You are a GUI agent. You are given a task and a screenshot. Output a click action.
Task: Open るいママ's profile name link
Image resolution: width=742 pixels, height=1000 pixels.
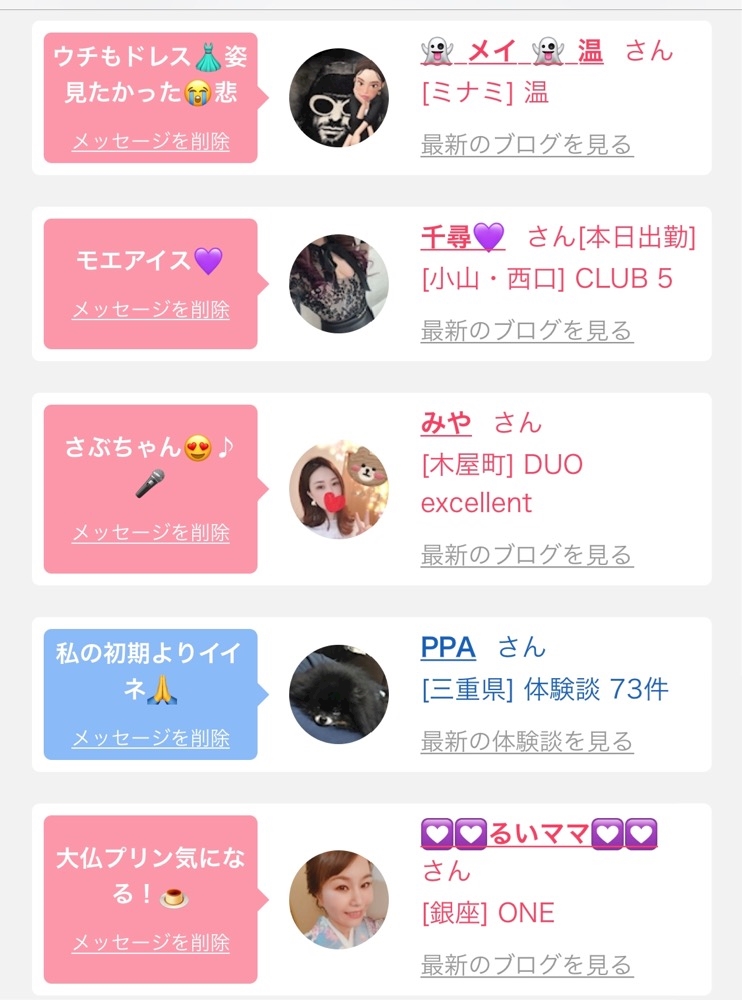pyautogui.click(x=539, y=833)
